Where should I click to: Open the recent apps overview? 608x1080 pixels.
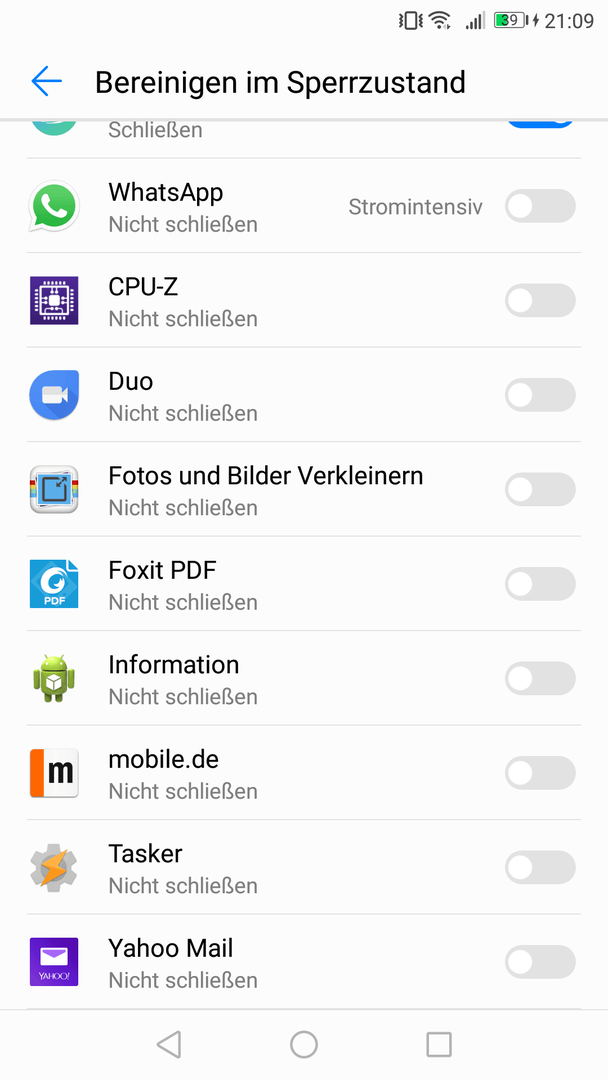click(439, 1044)
